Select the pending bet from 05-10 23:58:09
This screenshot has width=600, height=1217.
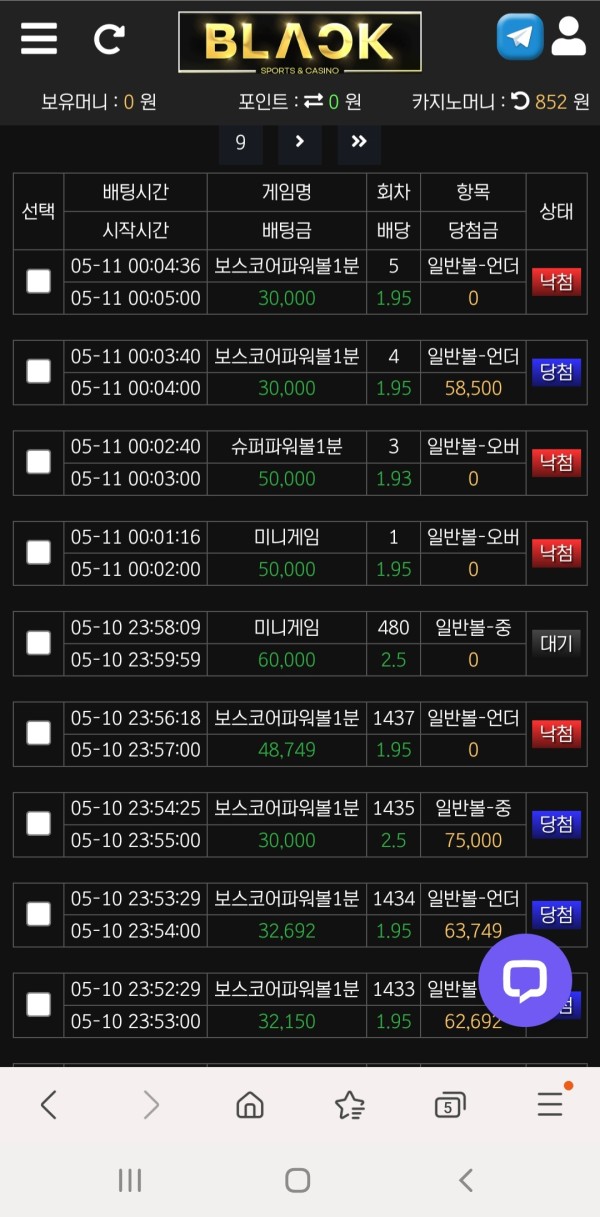coord(38,642)
